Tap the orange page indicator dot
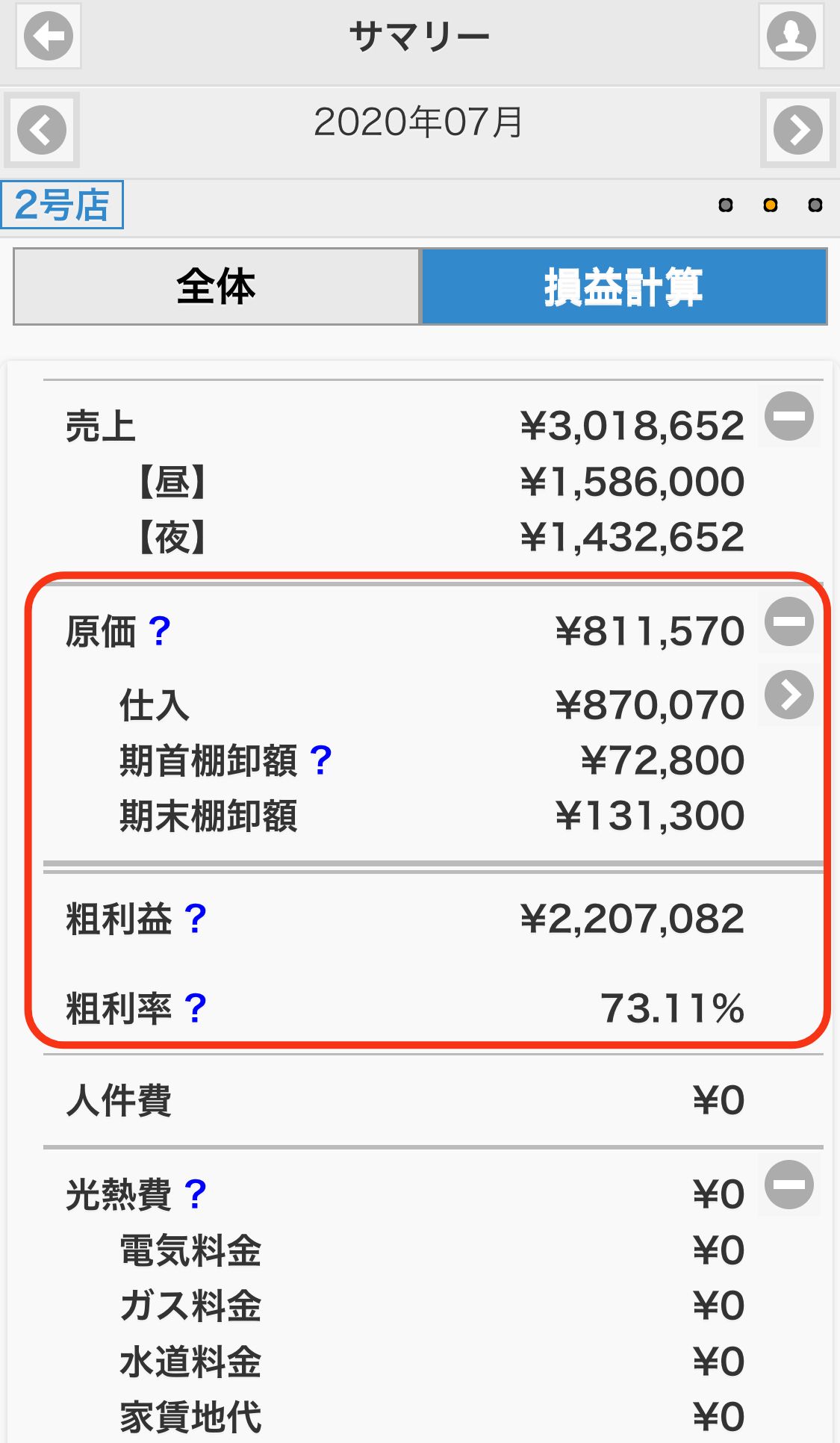840x1443 pixels. 771,205
